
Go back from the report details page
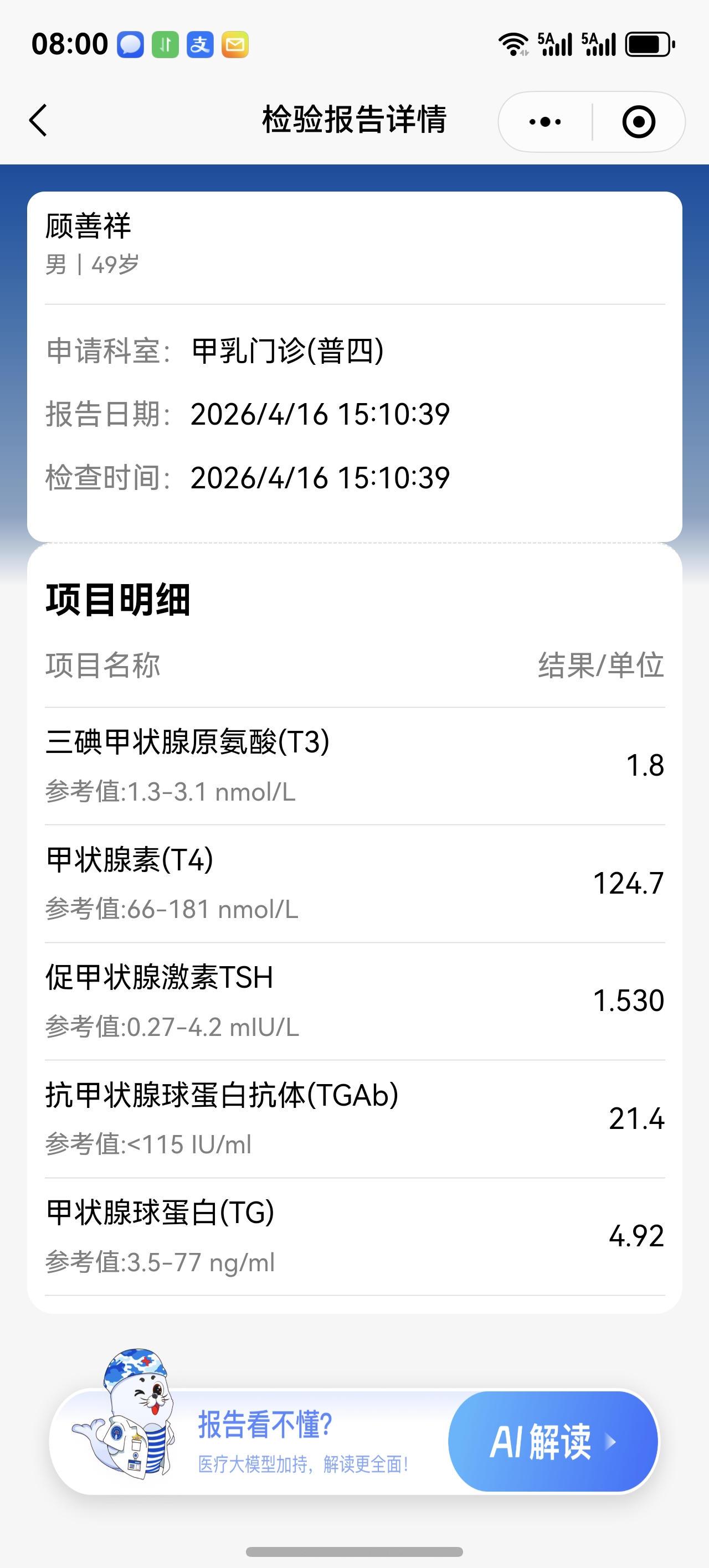coord(38,120)
